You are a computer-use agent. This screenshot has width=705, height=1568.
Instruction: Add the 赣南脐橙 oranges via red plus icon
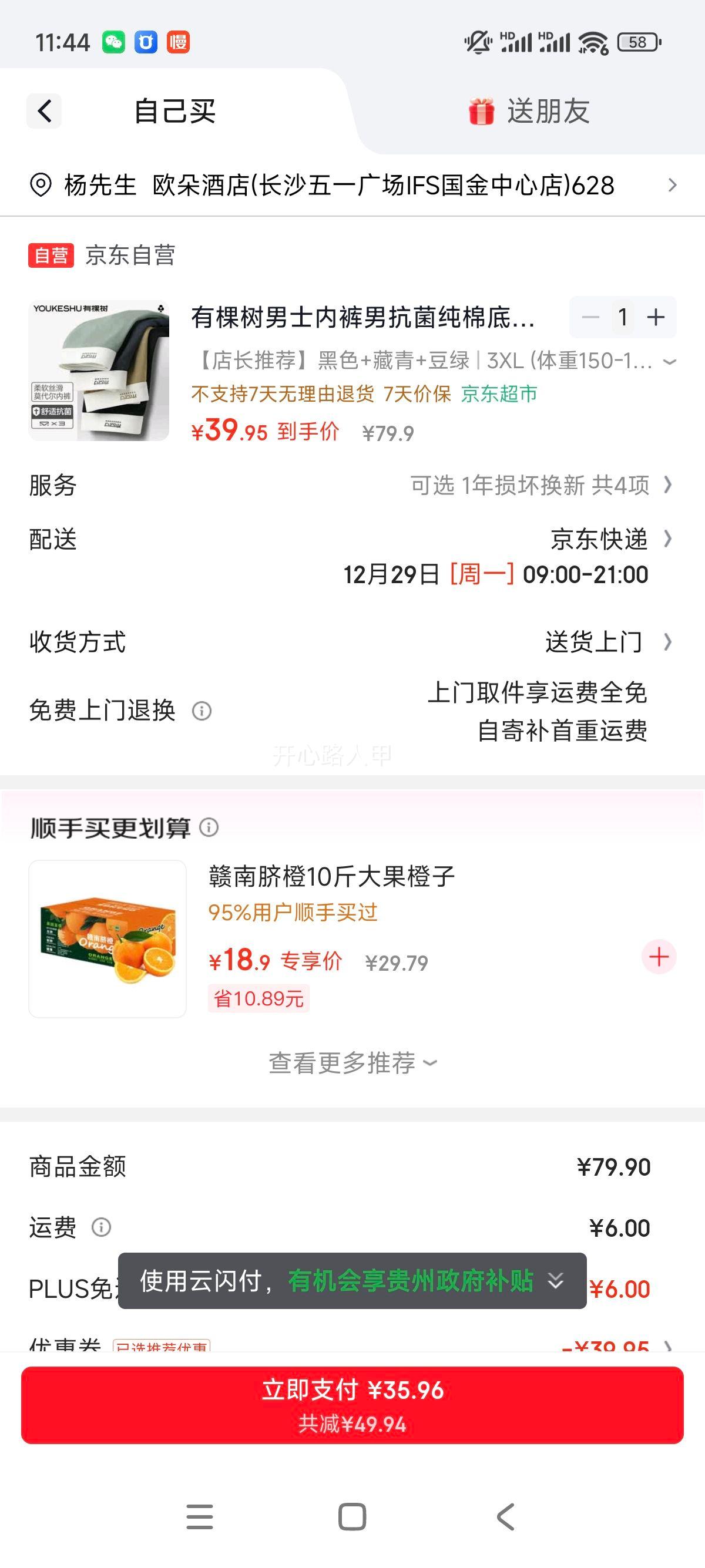click(x=659, y=957)
